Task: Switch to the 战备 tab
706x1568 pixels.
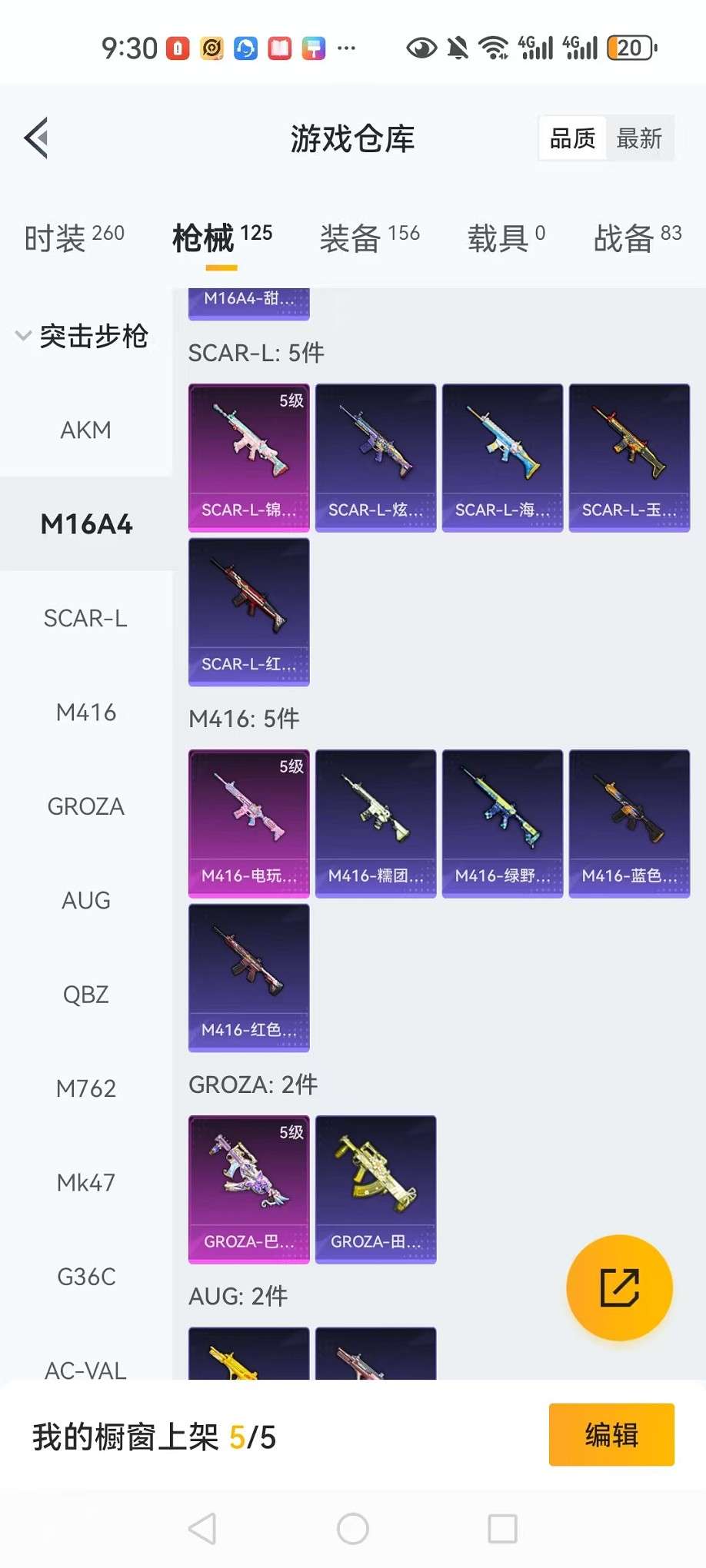Action: coord(637,238)
